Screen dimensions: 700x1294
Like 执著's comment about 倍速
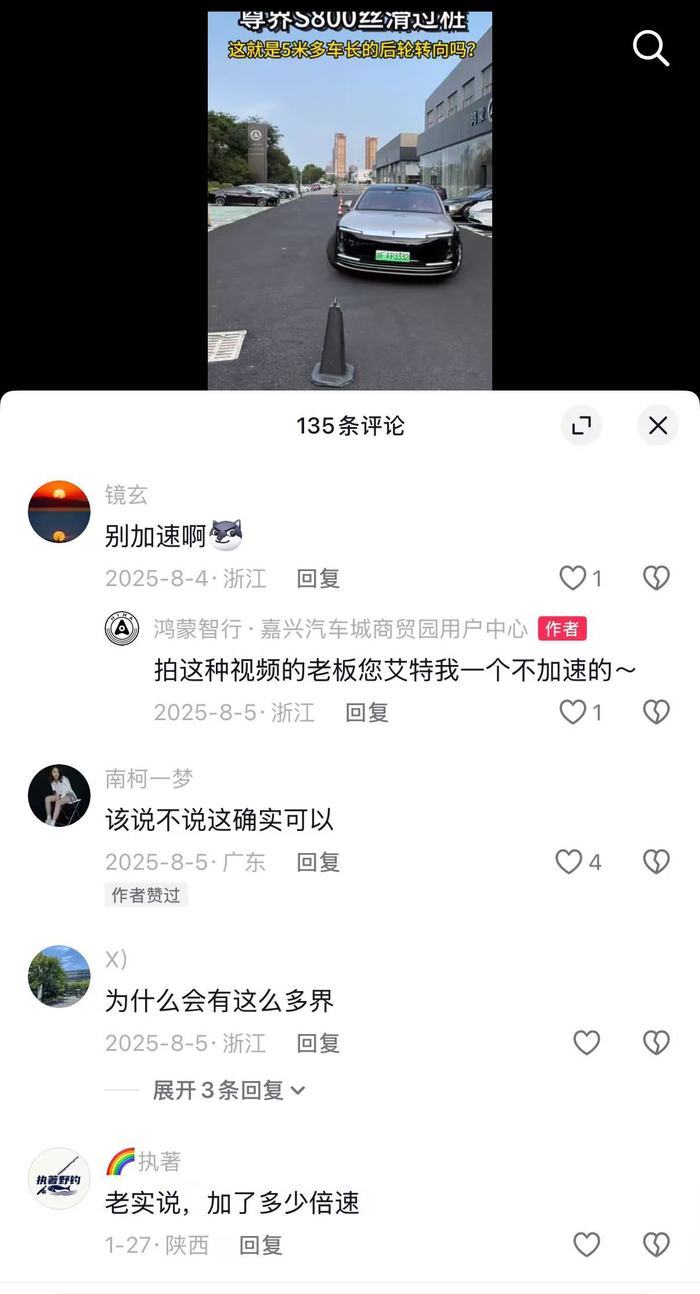pyautogui.click(x=586, y=1244)
